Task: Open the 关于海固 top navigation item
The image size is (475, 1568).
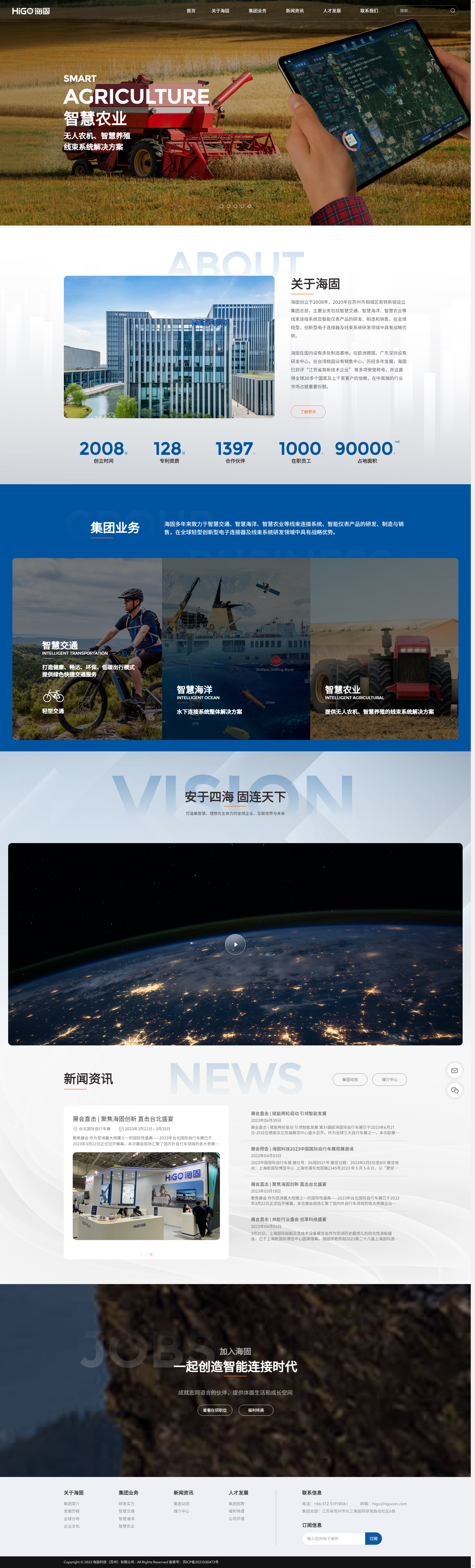Action: (x=220, y=10)
